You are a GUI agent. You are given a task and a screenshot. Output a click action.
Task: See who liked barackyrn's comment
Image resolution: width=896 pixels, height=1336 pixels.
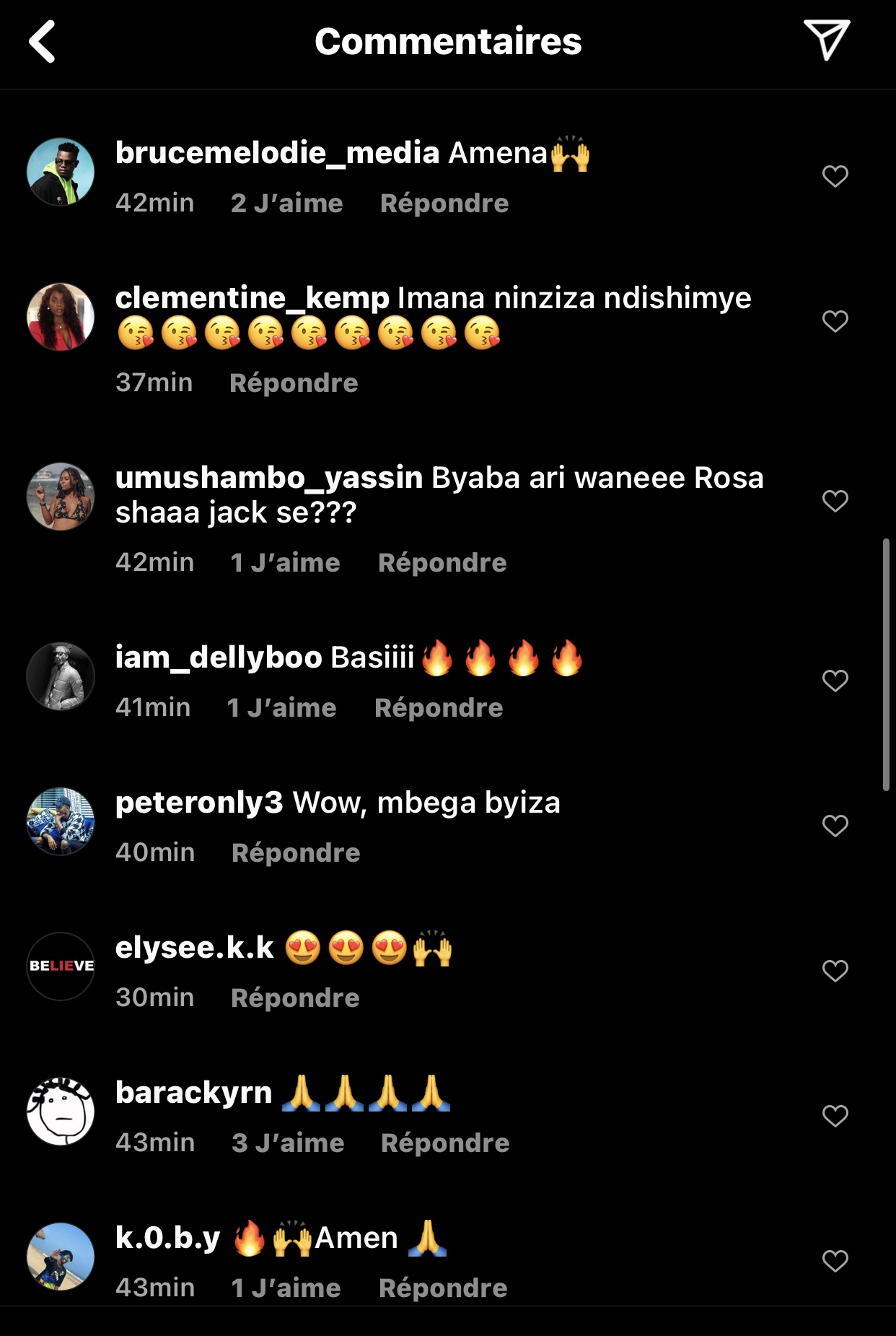(288, 1143)
